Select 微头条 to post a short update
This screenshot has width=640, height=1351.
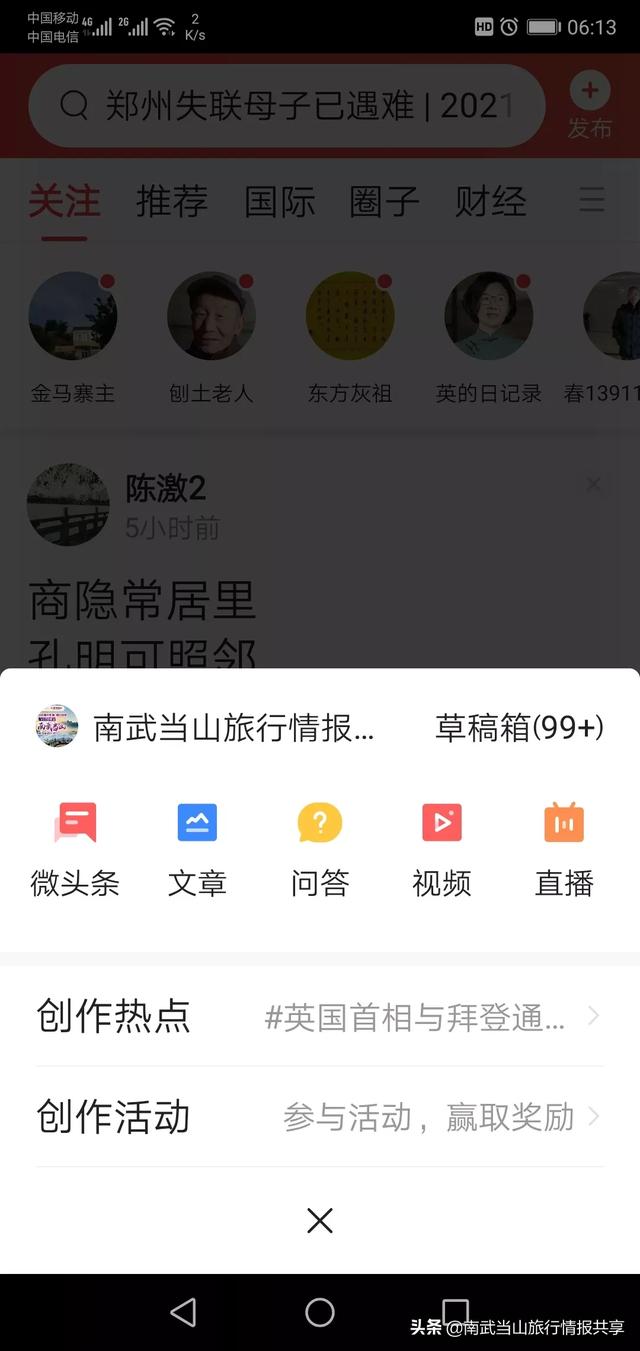click(75, 850)
